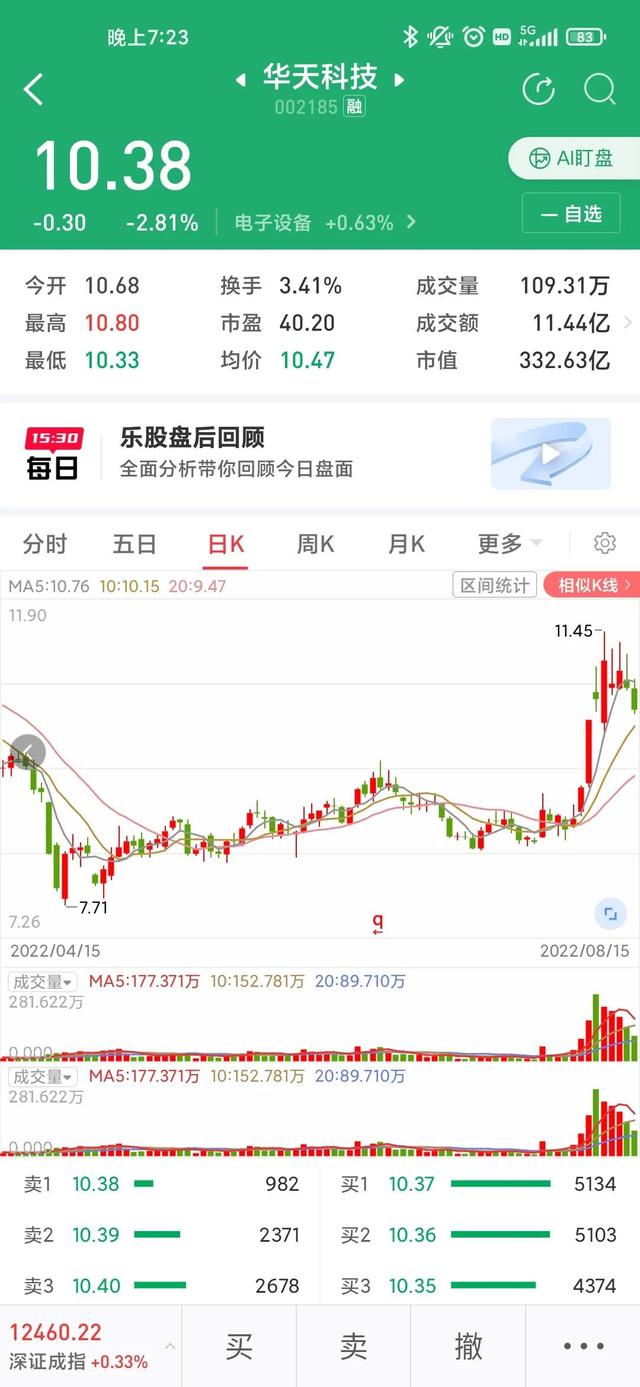This screenshot has width=640, height=1387.
Task: Tap the 区间统计 button
Action: point(494,585)
